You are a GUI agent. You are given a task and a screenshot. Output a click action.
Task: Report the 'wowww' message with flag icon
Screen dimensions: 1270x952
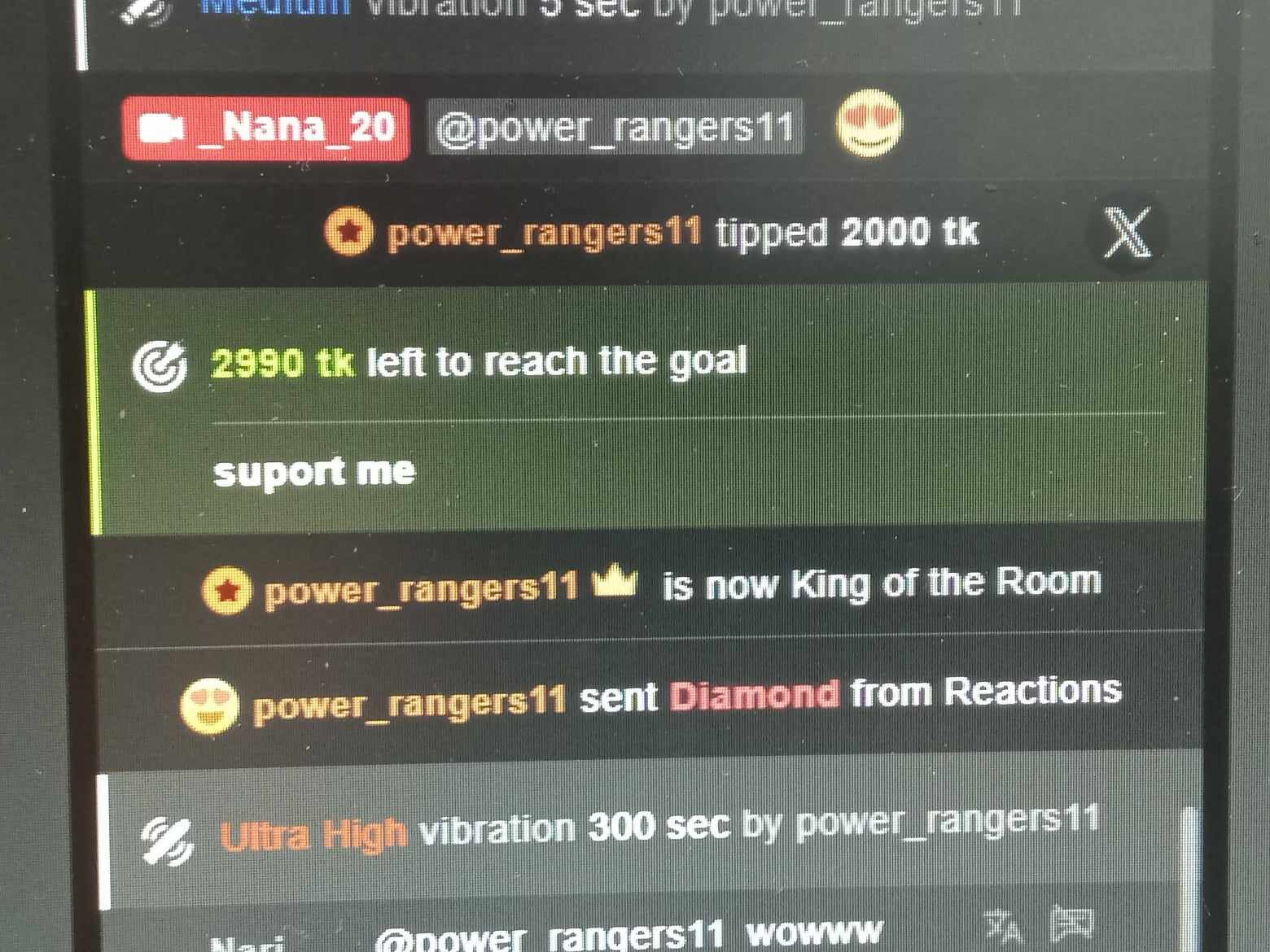[x=1071, y=924]
